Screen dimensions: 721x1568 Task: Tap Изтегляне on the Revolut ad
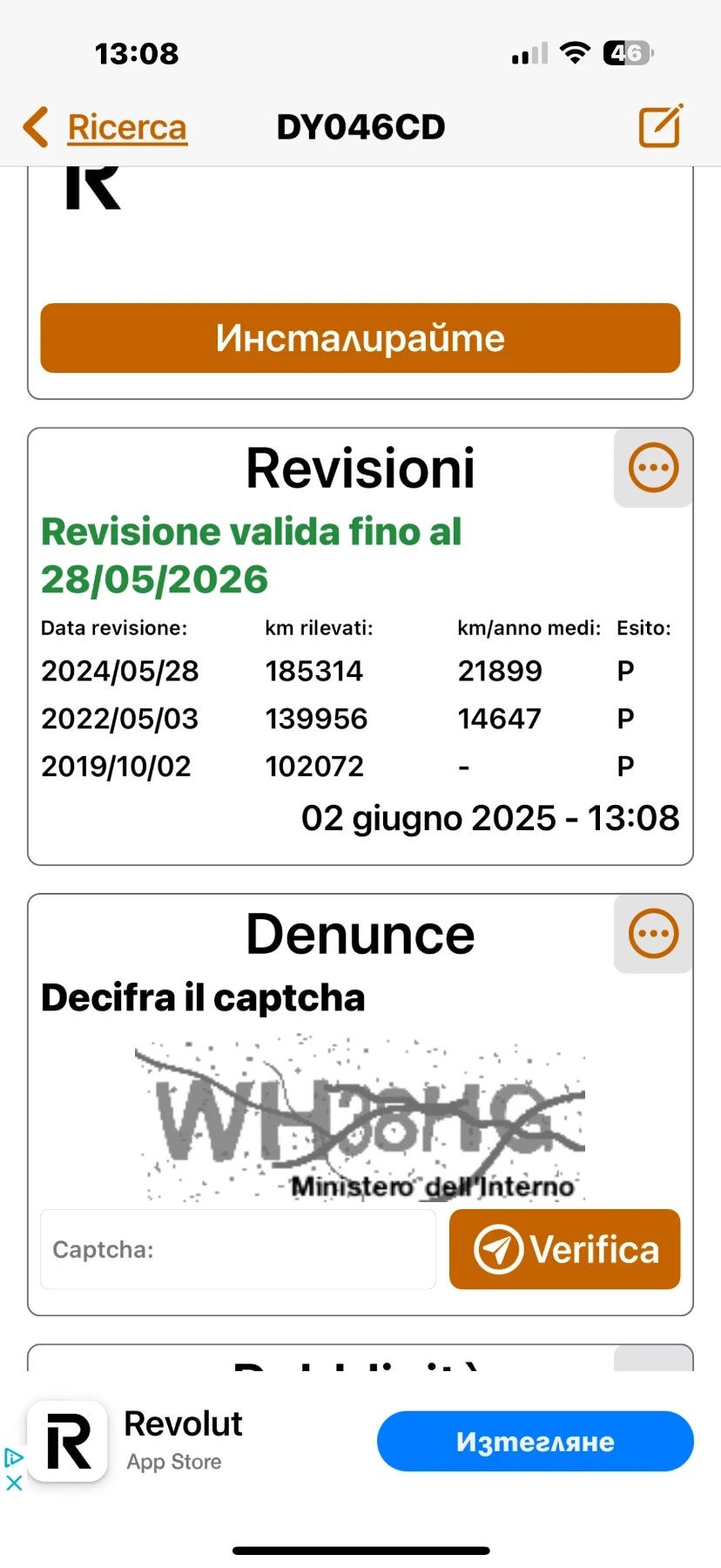click(x=535, y=1442)
